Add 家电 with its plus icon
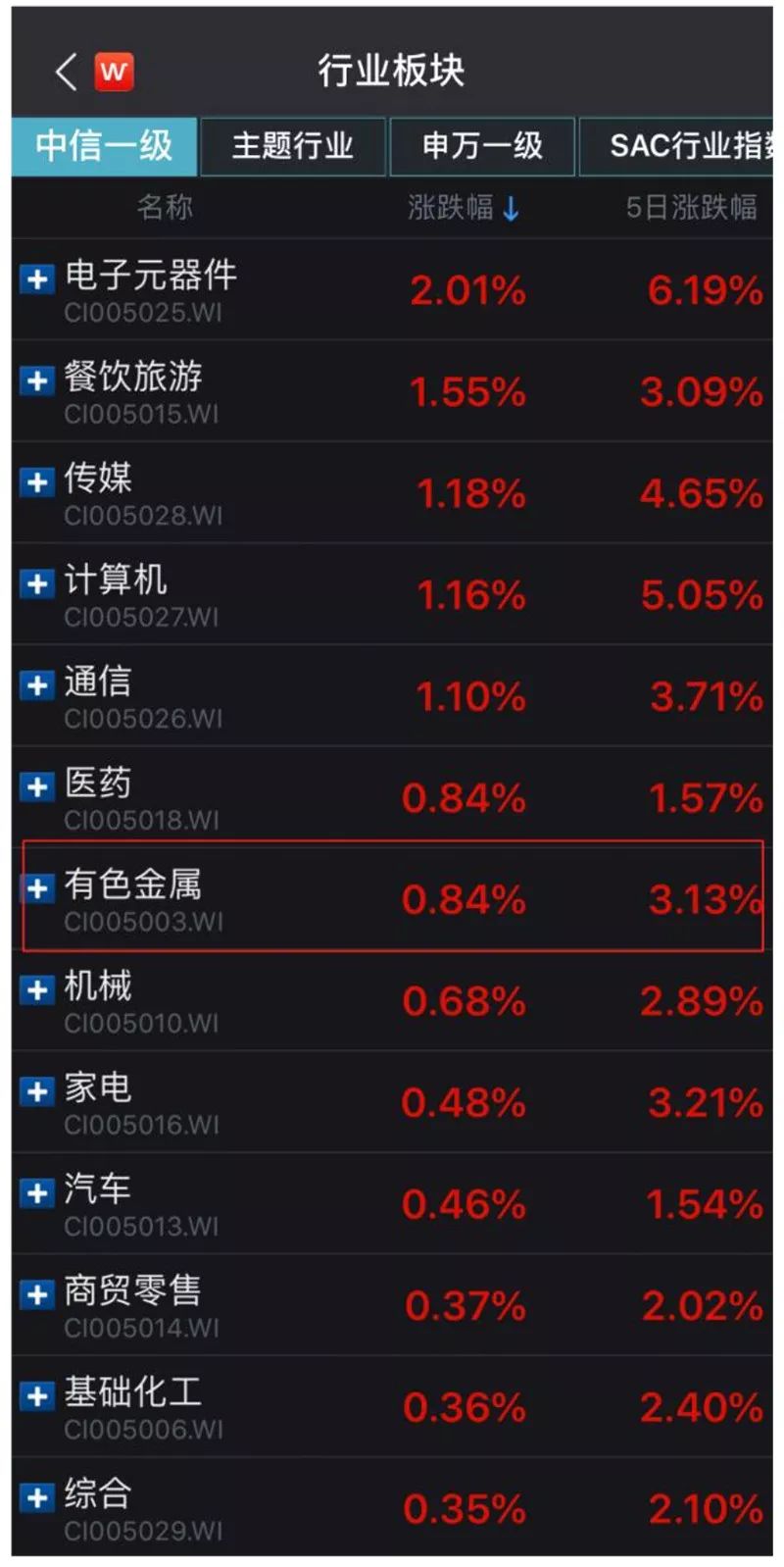The image size is (784, 1567). coord(36,1091)
